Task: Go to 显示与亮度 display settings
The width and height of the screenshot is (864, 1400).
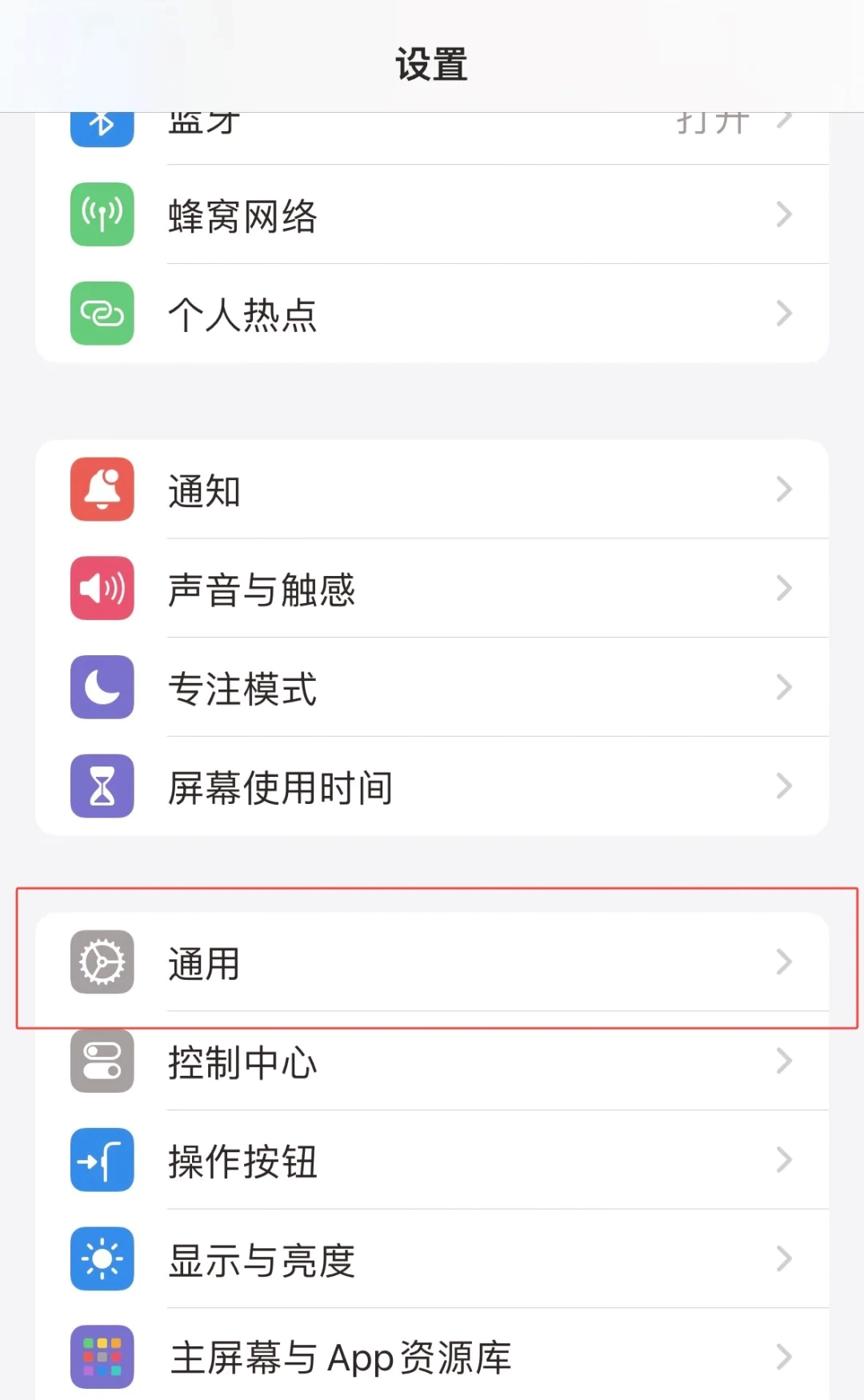Action: point(432,1259)
